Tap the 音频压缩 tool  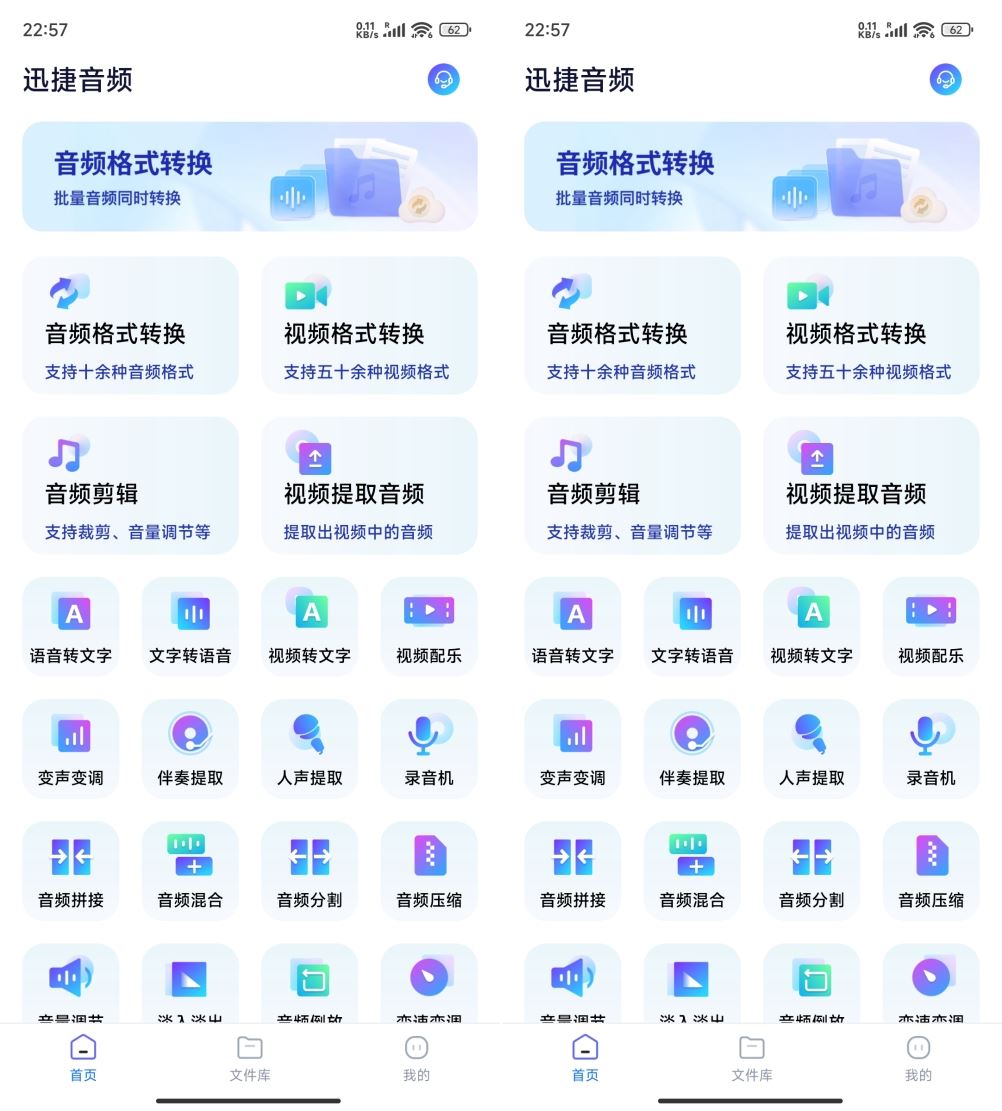click(429, 870)
